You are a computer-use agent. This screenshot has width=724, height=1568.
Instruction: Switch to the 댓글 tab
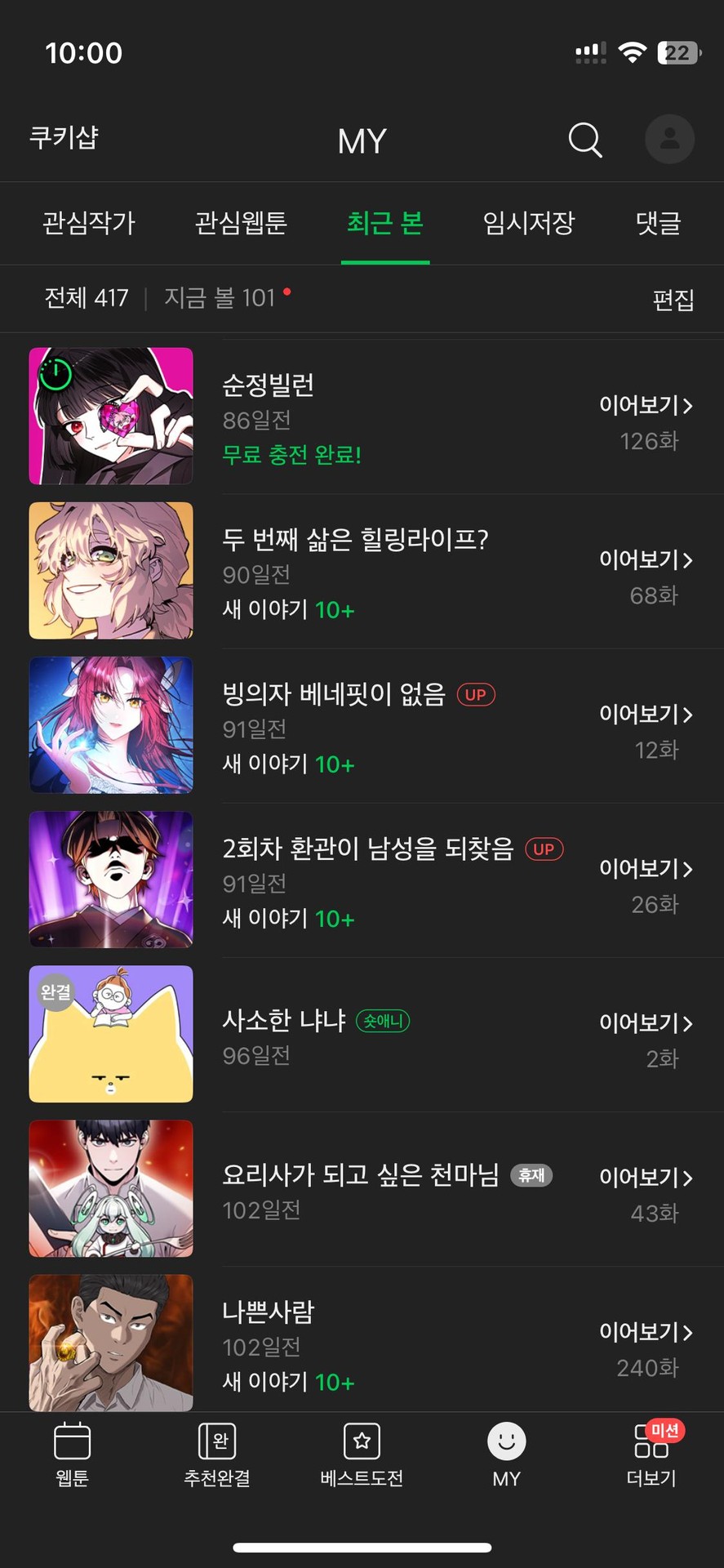click(658, 223)
